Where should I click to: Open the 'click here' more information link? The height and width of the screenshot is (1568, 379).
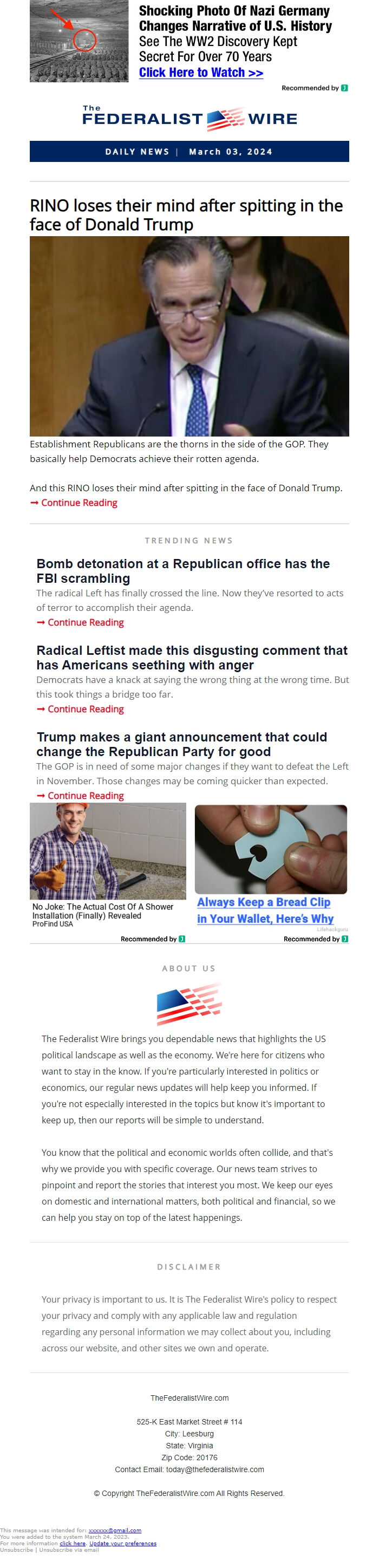(x=73, y=1543)
